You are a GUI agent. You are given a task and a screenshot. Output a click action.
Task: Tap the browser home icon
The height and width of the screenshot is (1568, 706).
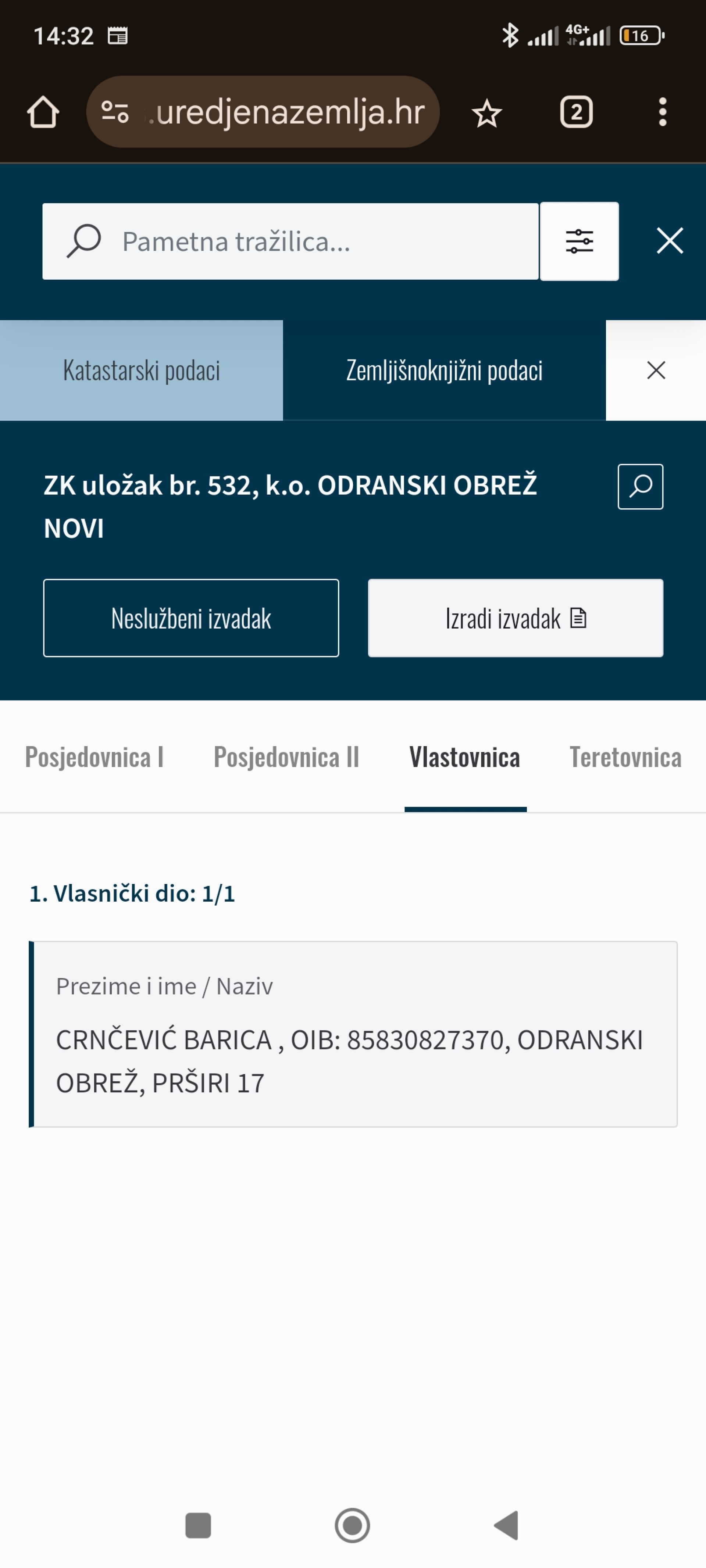point(43,112)
